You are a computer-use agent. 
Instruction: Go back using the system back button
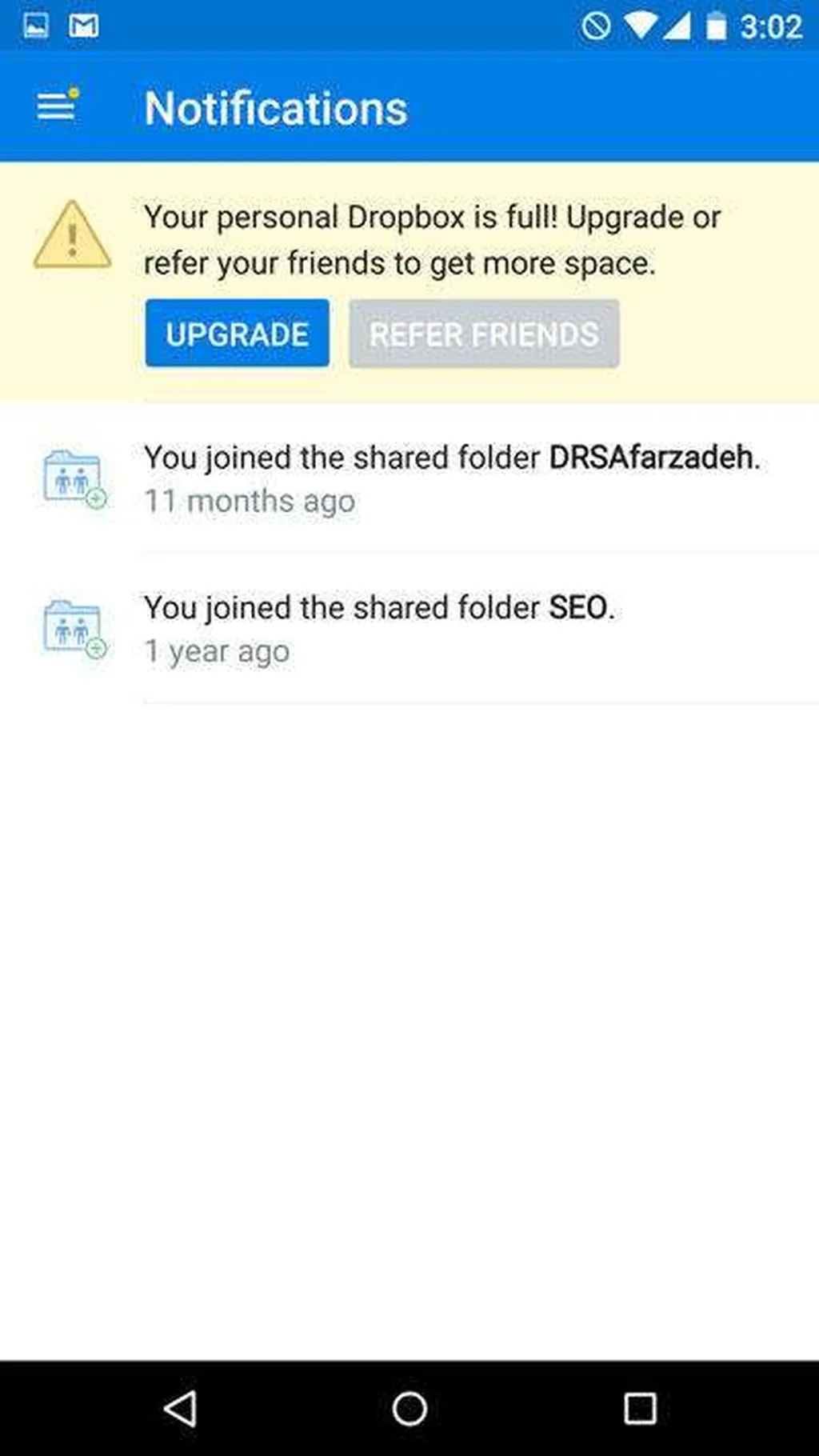181,1408
